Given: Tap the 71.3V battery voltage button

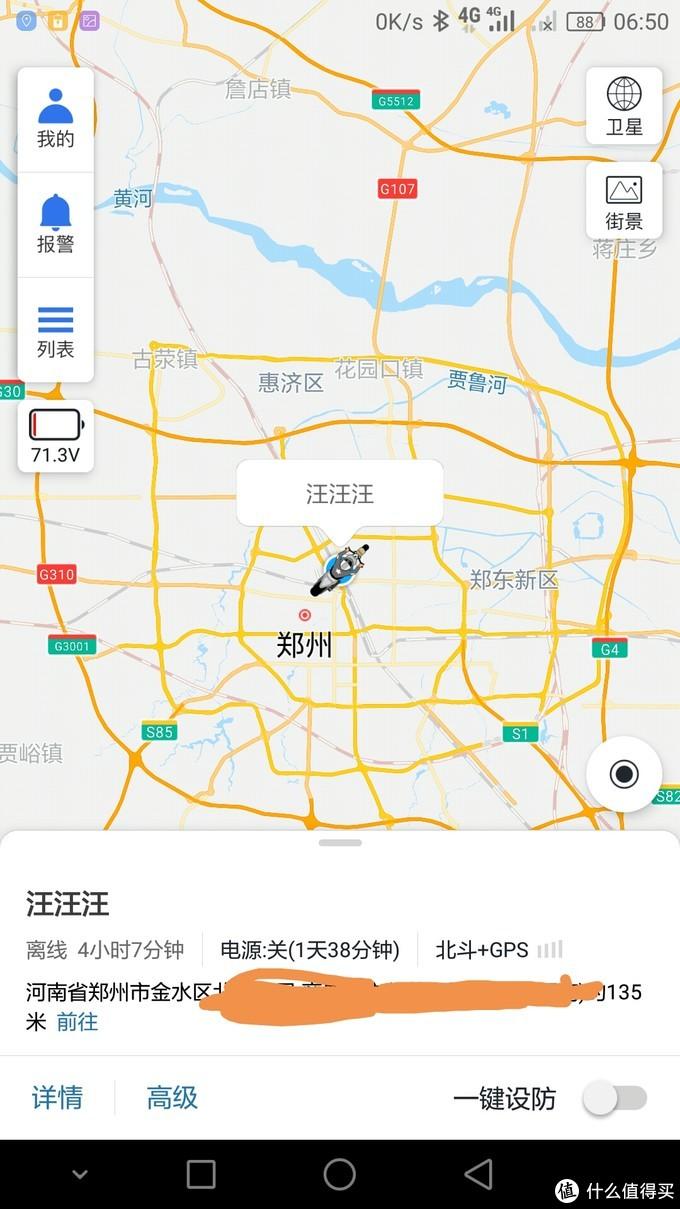Looking at the screenshot, I should coord(56,436).
